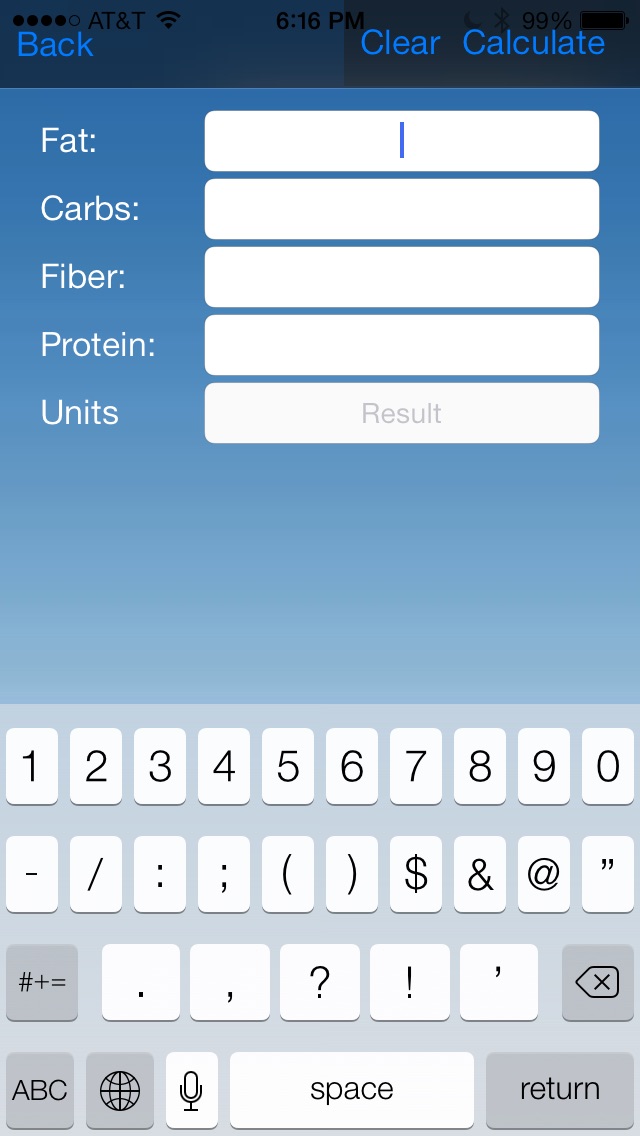This screenshot has height=1136, width=640.
Task: Activate microphone dictation key
Action: pos(192,1090)
